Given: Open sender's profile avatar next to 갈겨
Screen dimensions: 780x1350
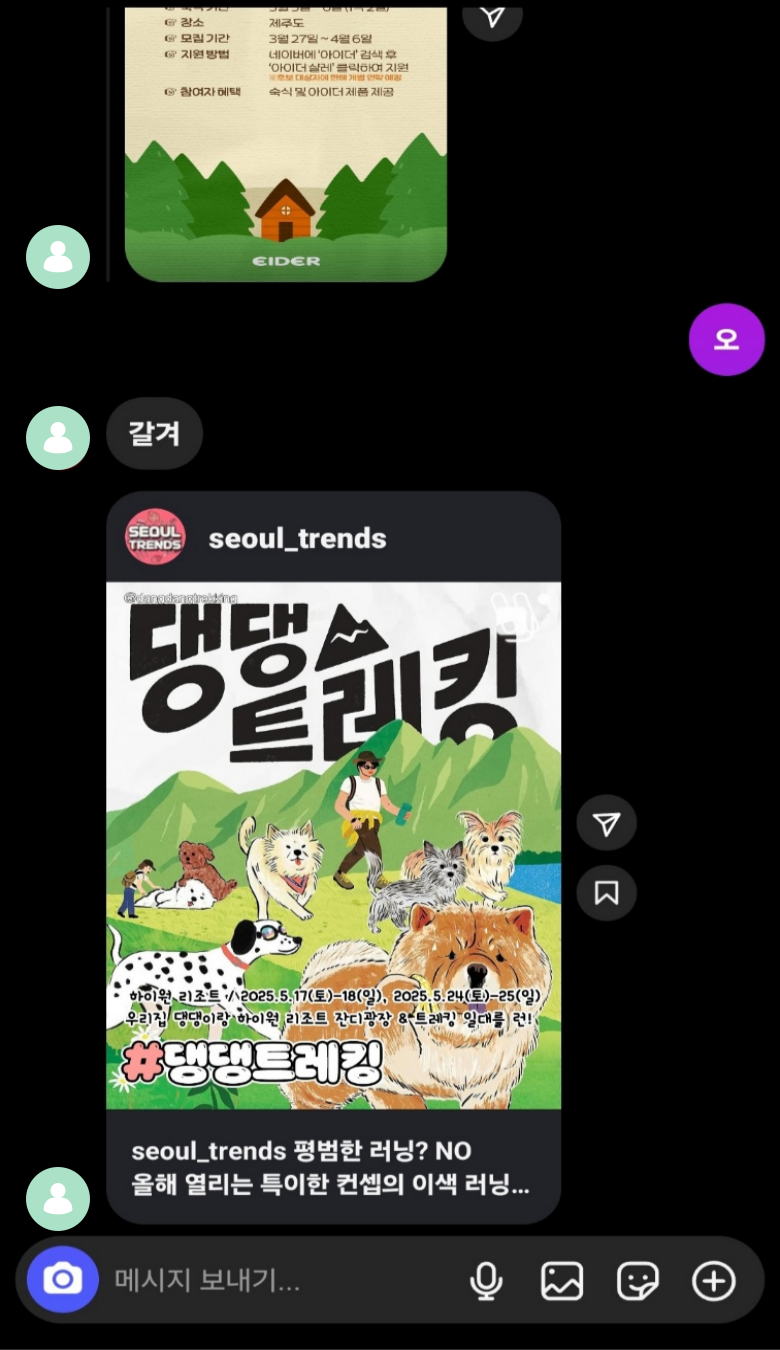Looking at the screenshot, I should point(58,438).
